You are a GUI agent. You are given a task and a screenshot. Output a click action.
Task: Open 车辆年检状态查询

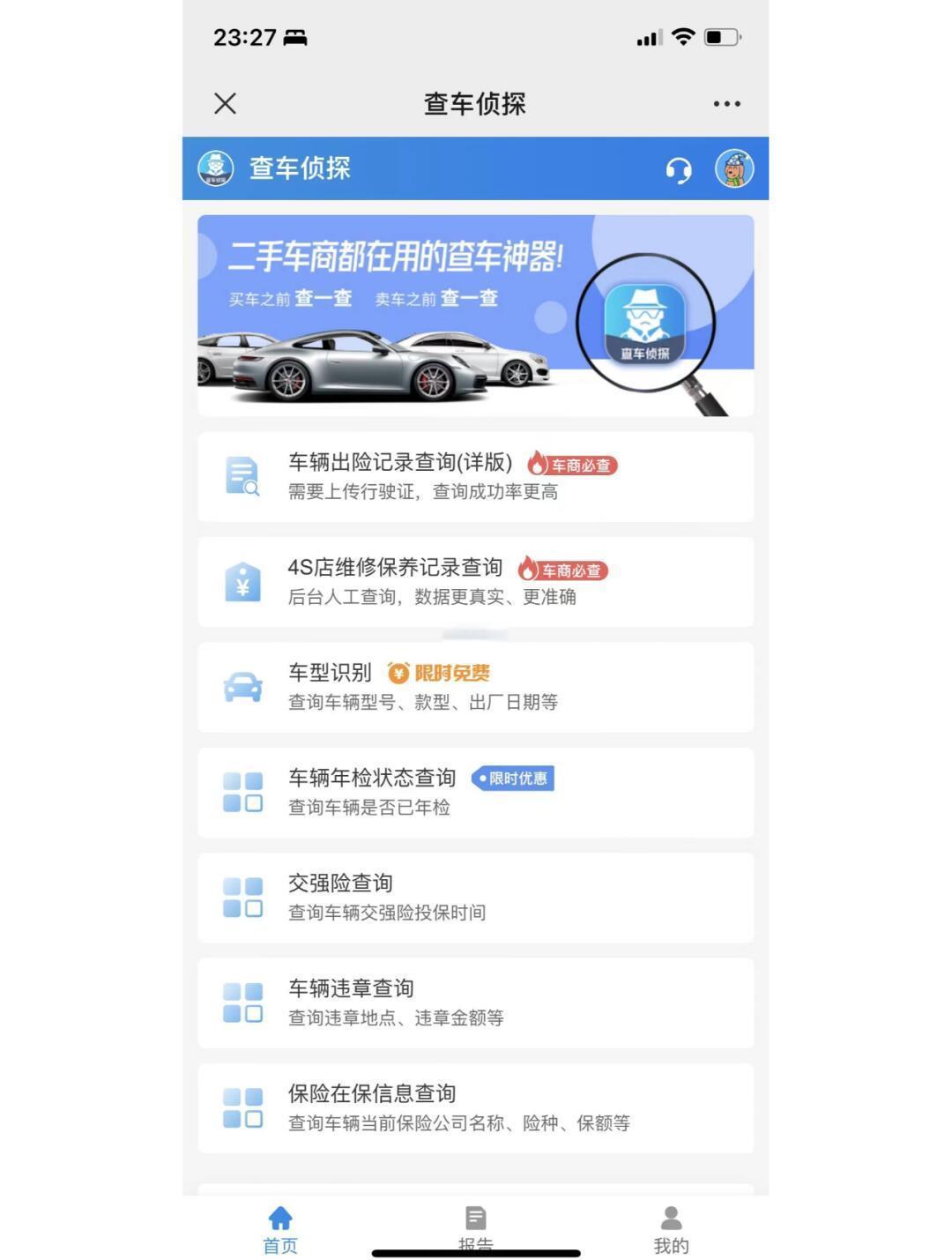tap(475, 792)
